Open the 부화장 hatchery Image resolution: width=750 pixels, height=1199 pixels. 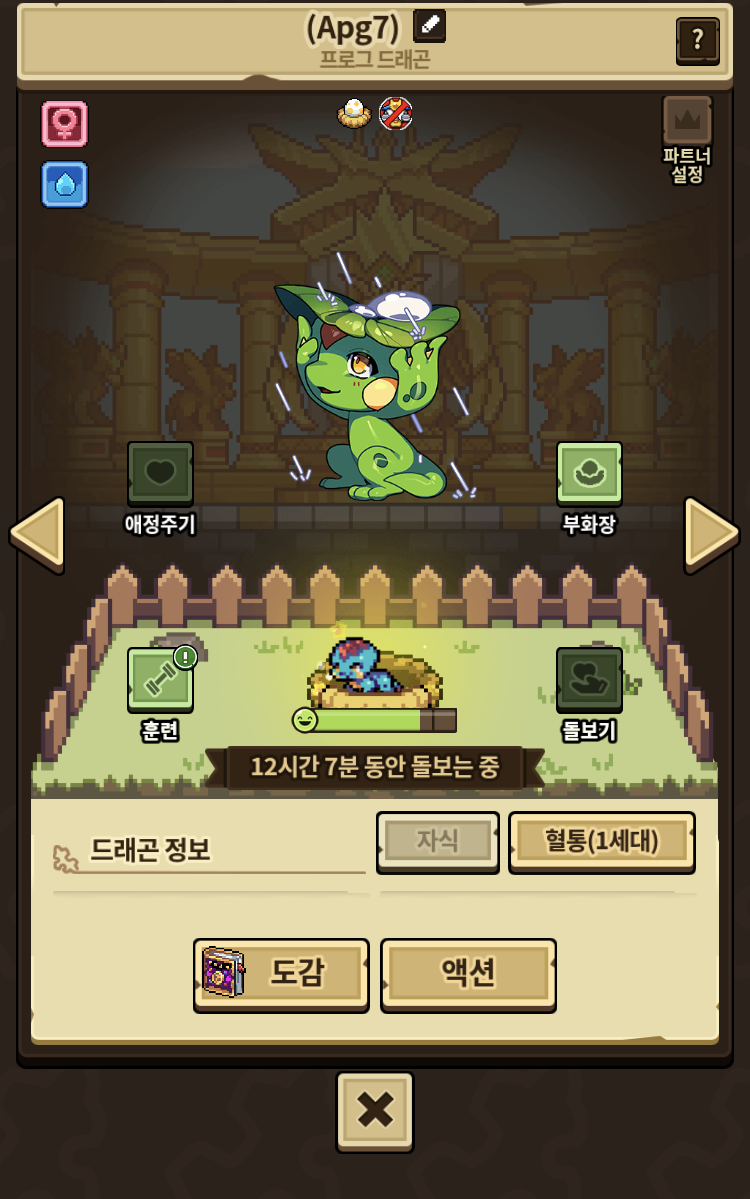coord(589,474)
